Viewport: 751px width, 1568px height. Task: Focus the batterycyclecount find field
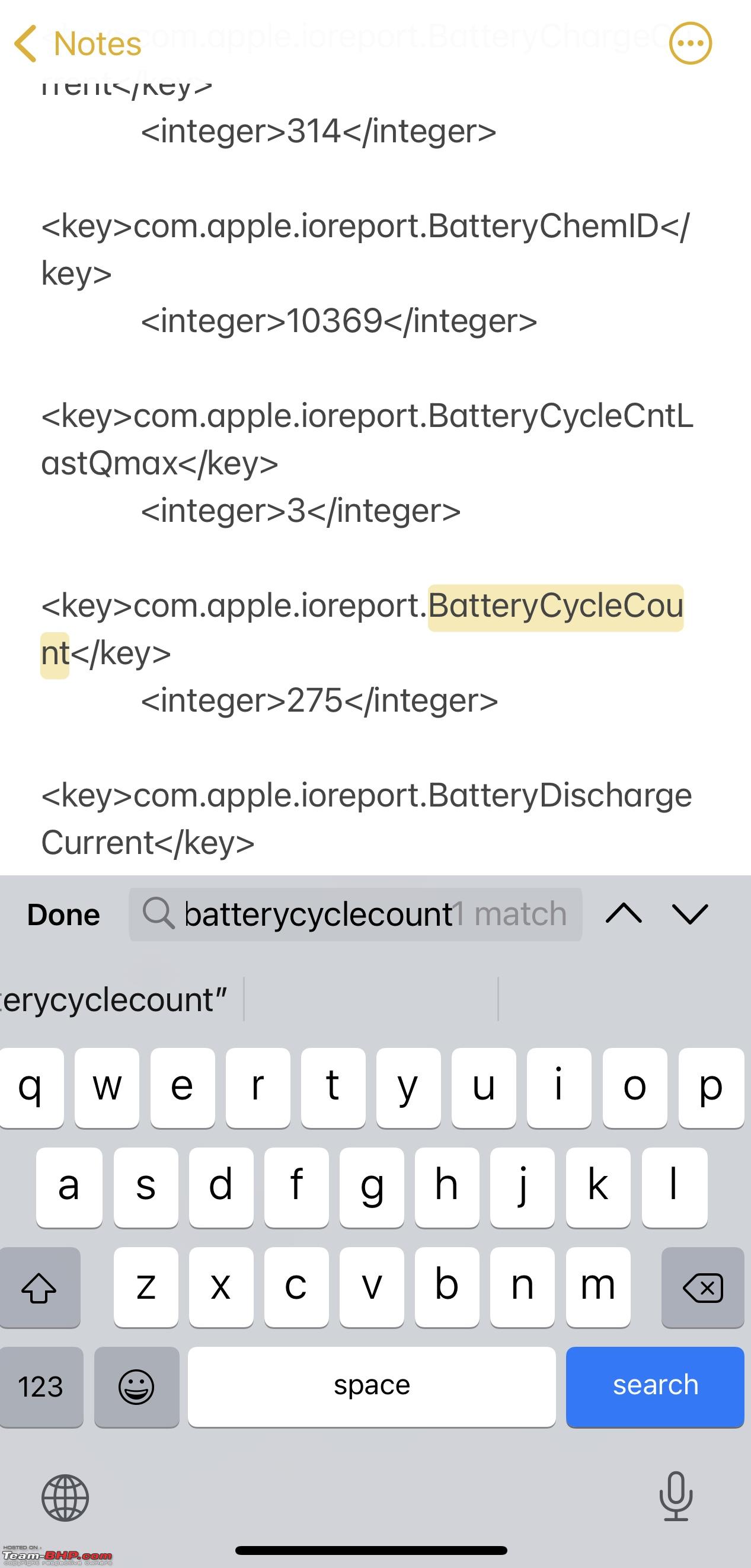356,914
